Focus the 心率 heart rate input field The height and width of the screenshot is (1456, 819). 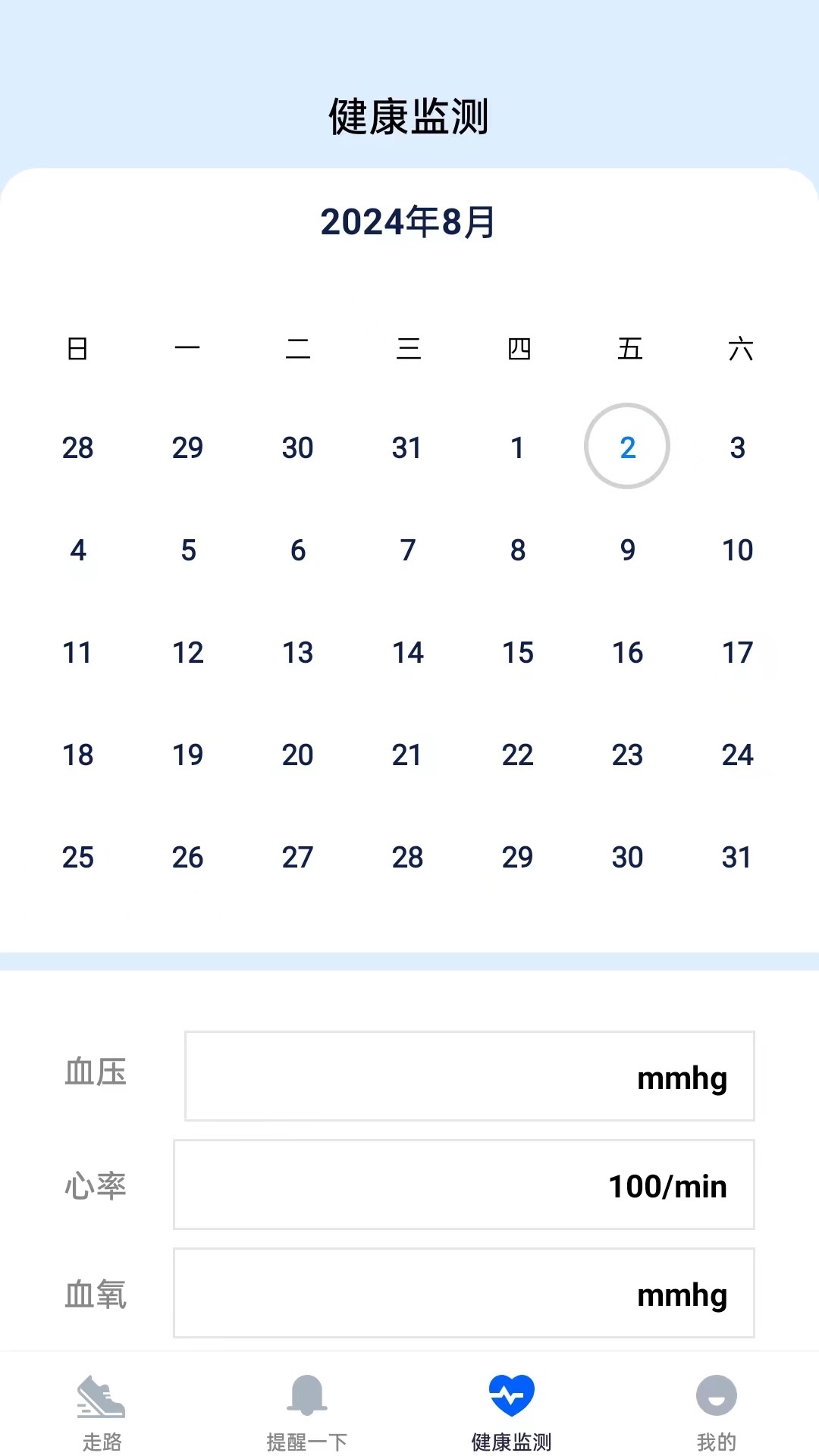(463, 1184)
